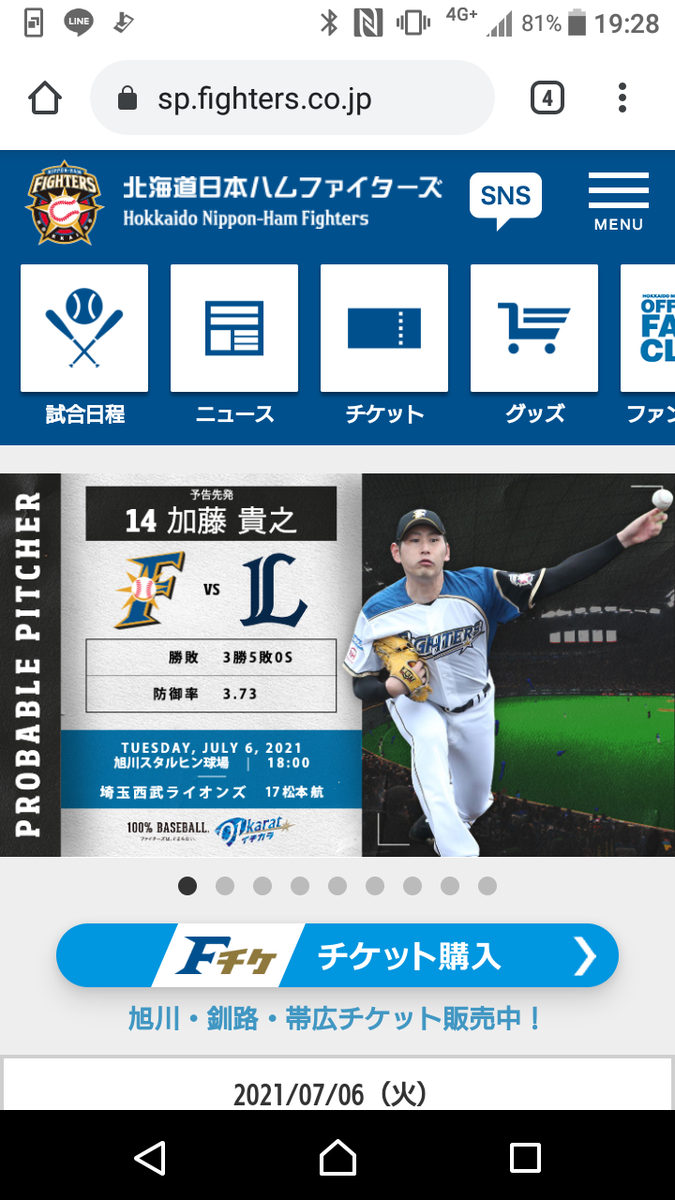This screenshot has height=1200, width=675.
Task: Open the MENU hamburger
Action: click(618, 201)
